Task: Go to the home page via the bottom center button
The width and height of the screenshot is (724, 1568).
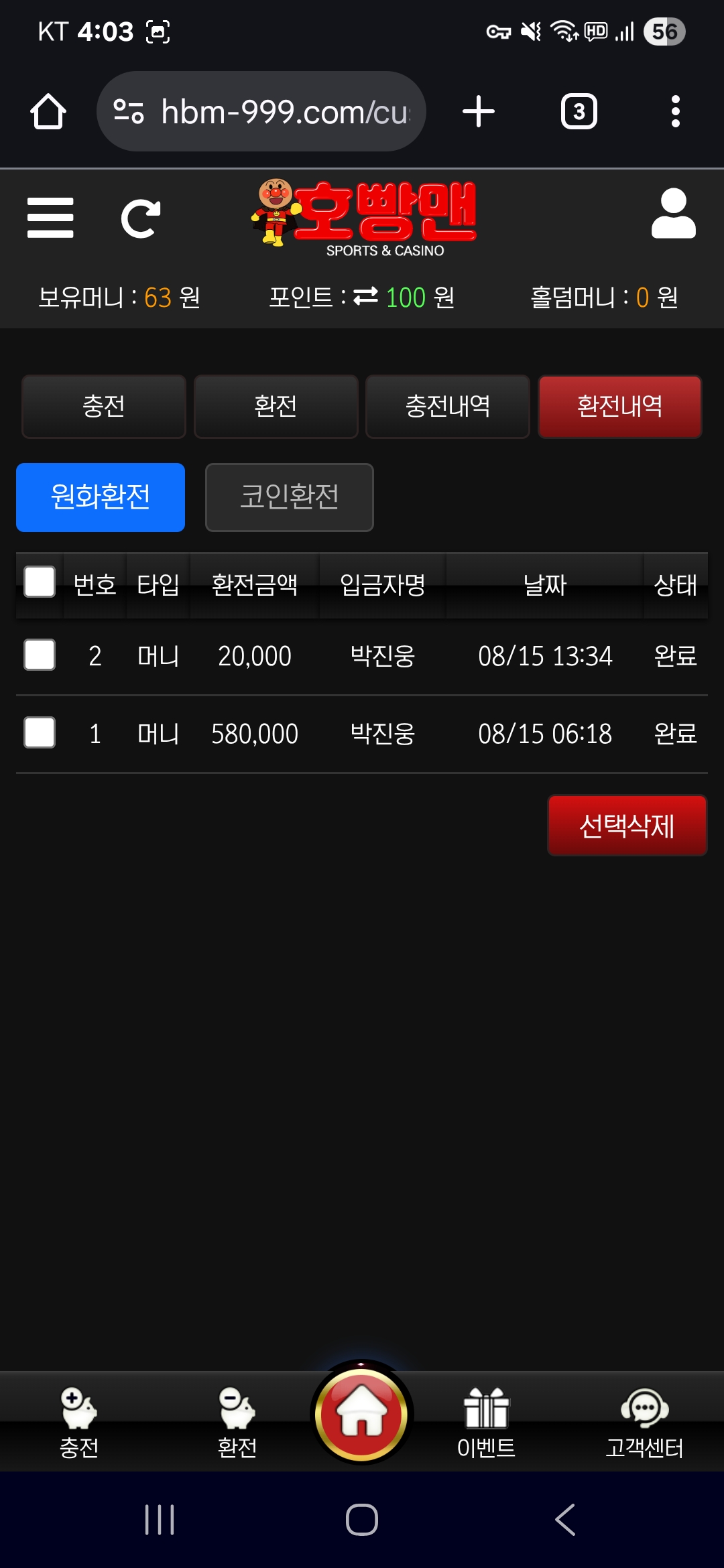Action: (x=362, y=1413)
